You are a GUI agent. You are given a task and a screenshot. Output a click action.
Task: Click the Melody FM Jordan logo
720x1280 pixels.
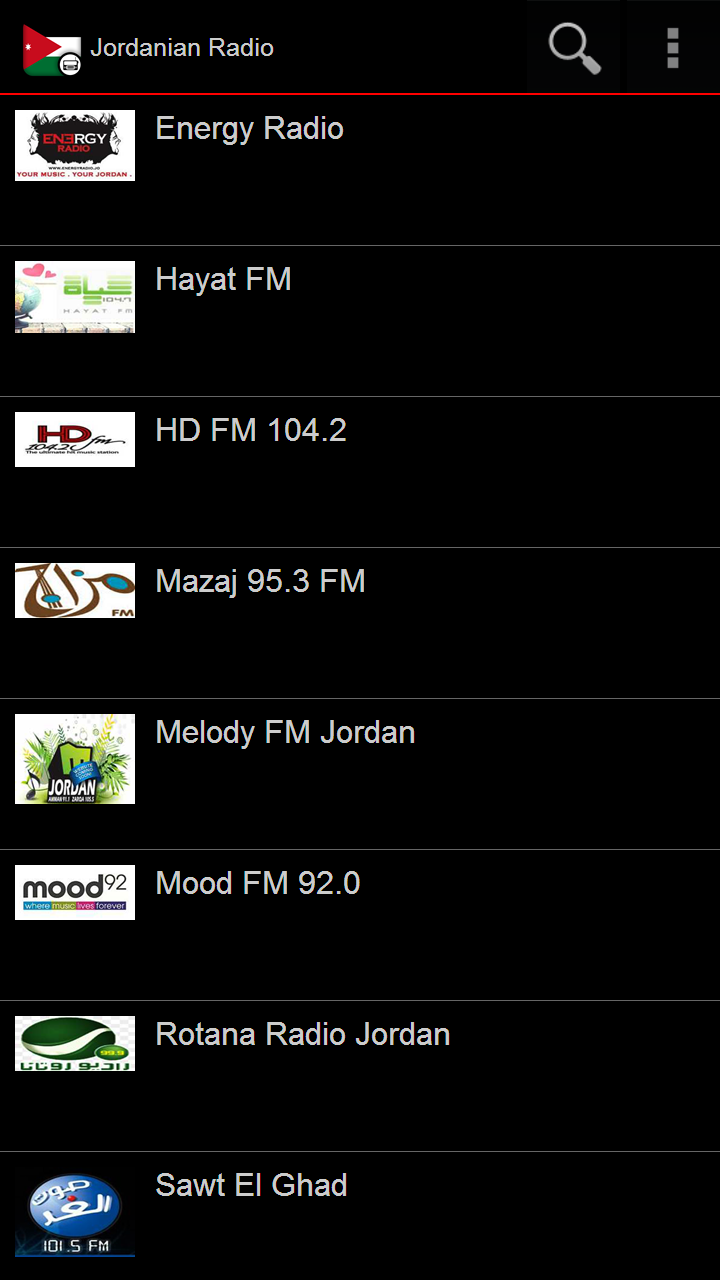pos(74,759)
